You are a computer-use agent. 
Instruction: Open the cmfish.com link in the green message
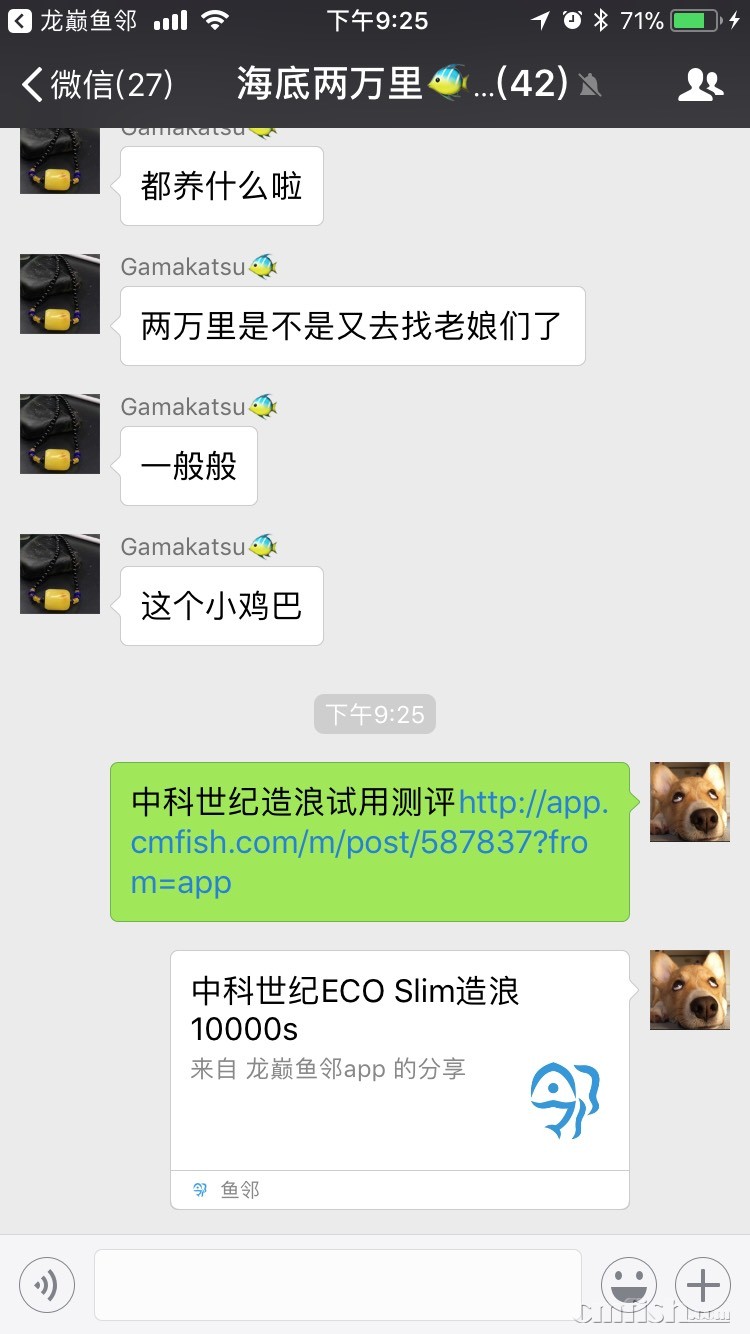368,842
